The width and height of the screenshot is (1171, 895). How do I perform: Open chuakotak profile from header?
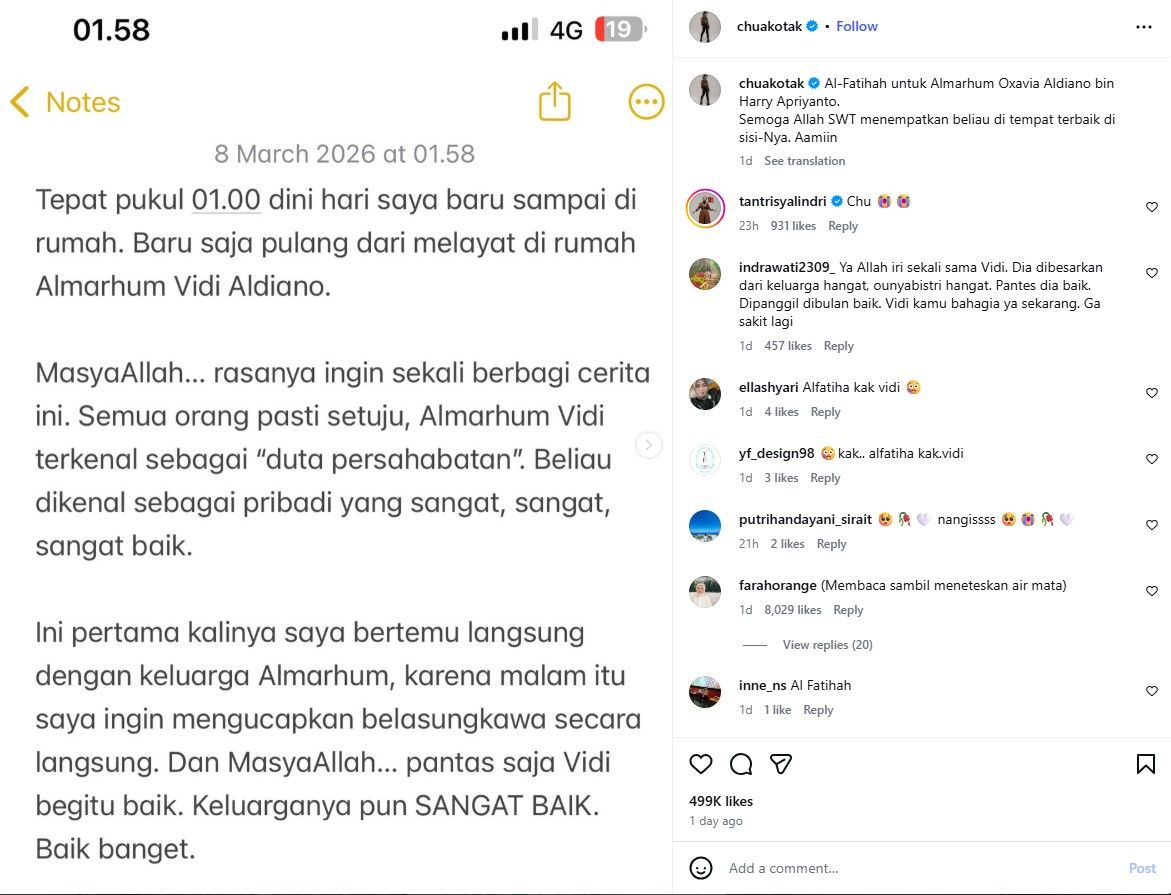tap(770, 27)
